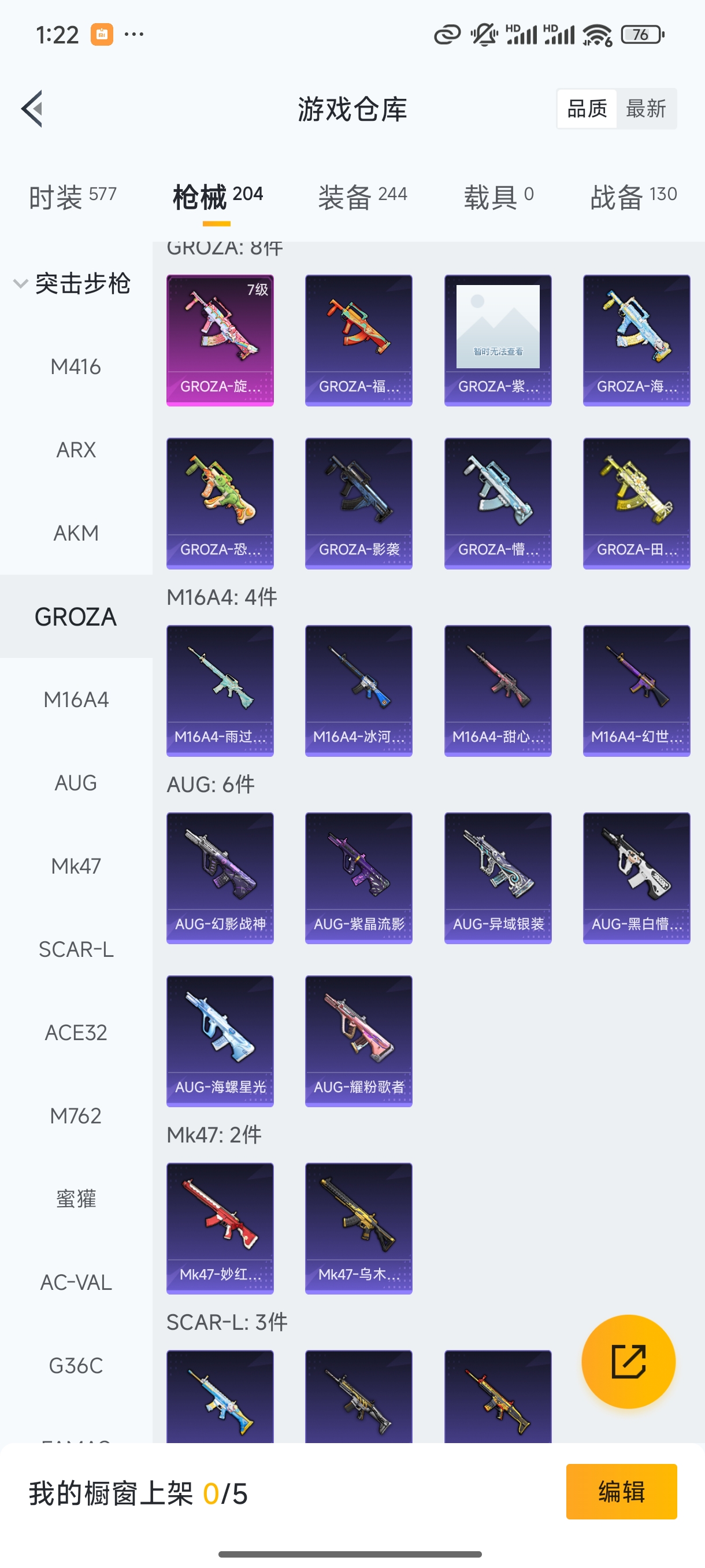Open the AUG-耀粉歌者 skin tile
Image resolution: width=705 pixels, height=1568 pixels.
(x=358, y=1041)
